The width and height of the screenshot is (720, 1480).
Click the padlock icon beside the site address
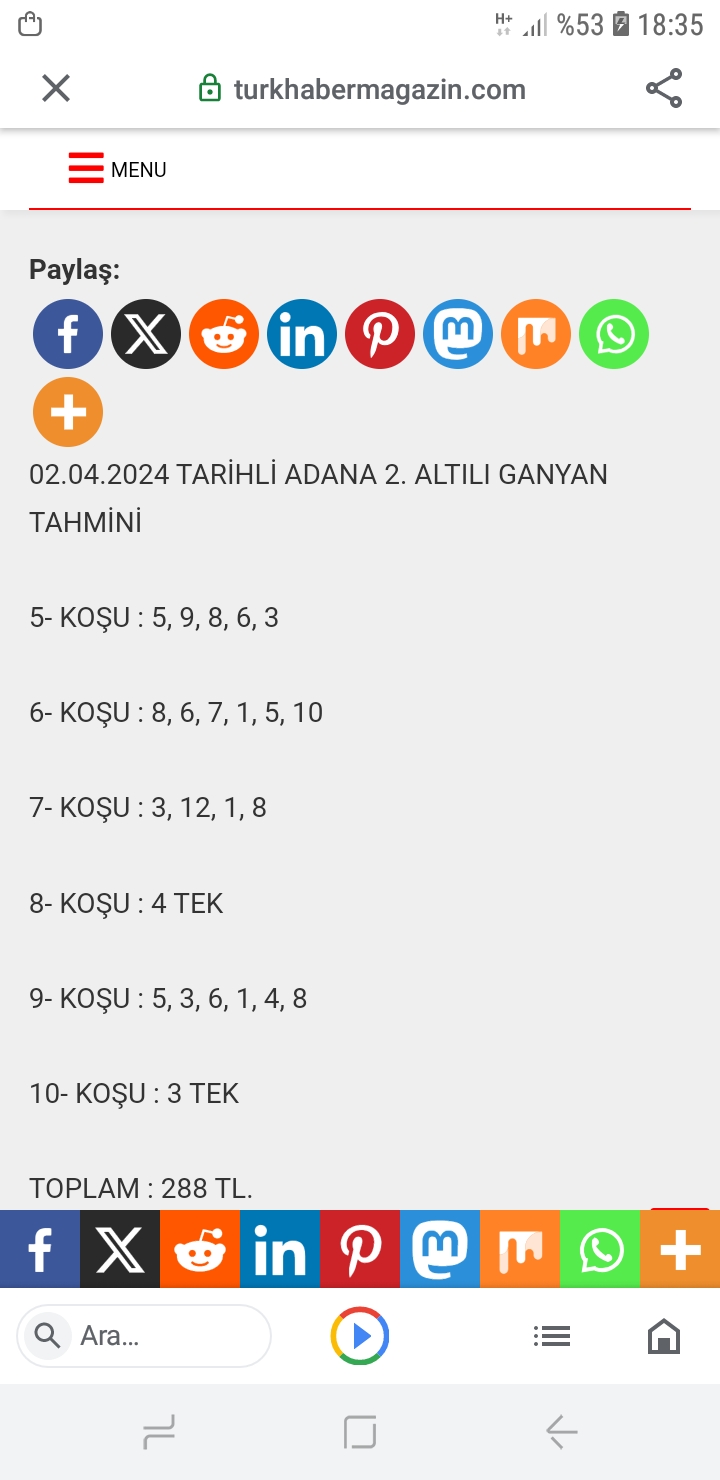207,88
